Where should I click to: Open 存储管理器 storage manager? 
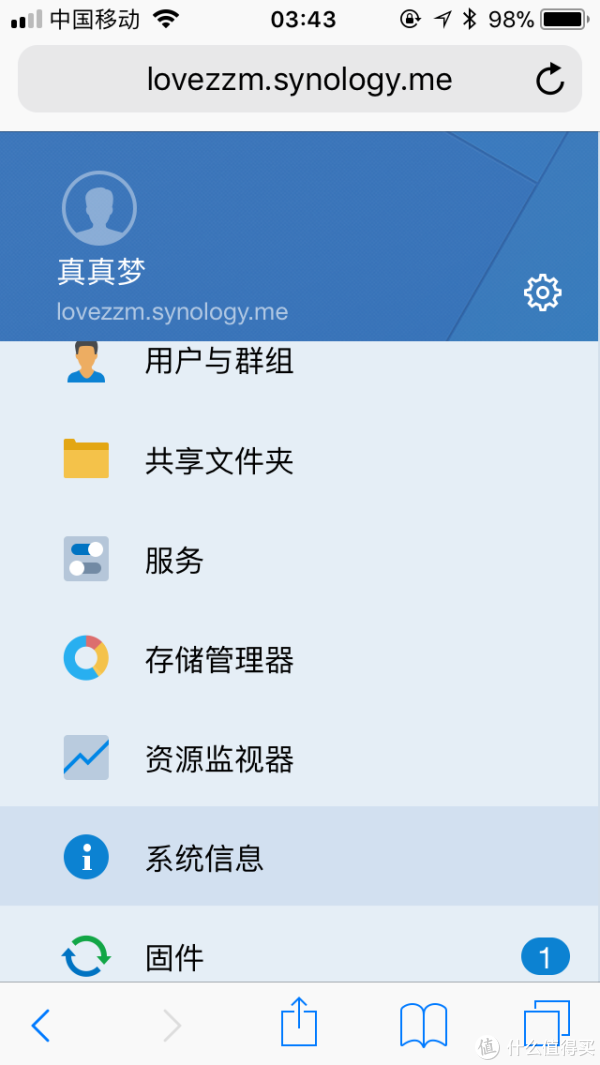[219, 660]
